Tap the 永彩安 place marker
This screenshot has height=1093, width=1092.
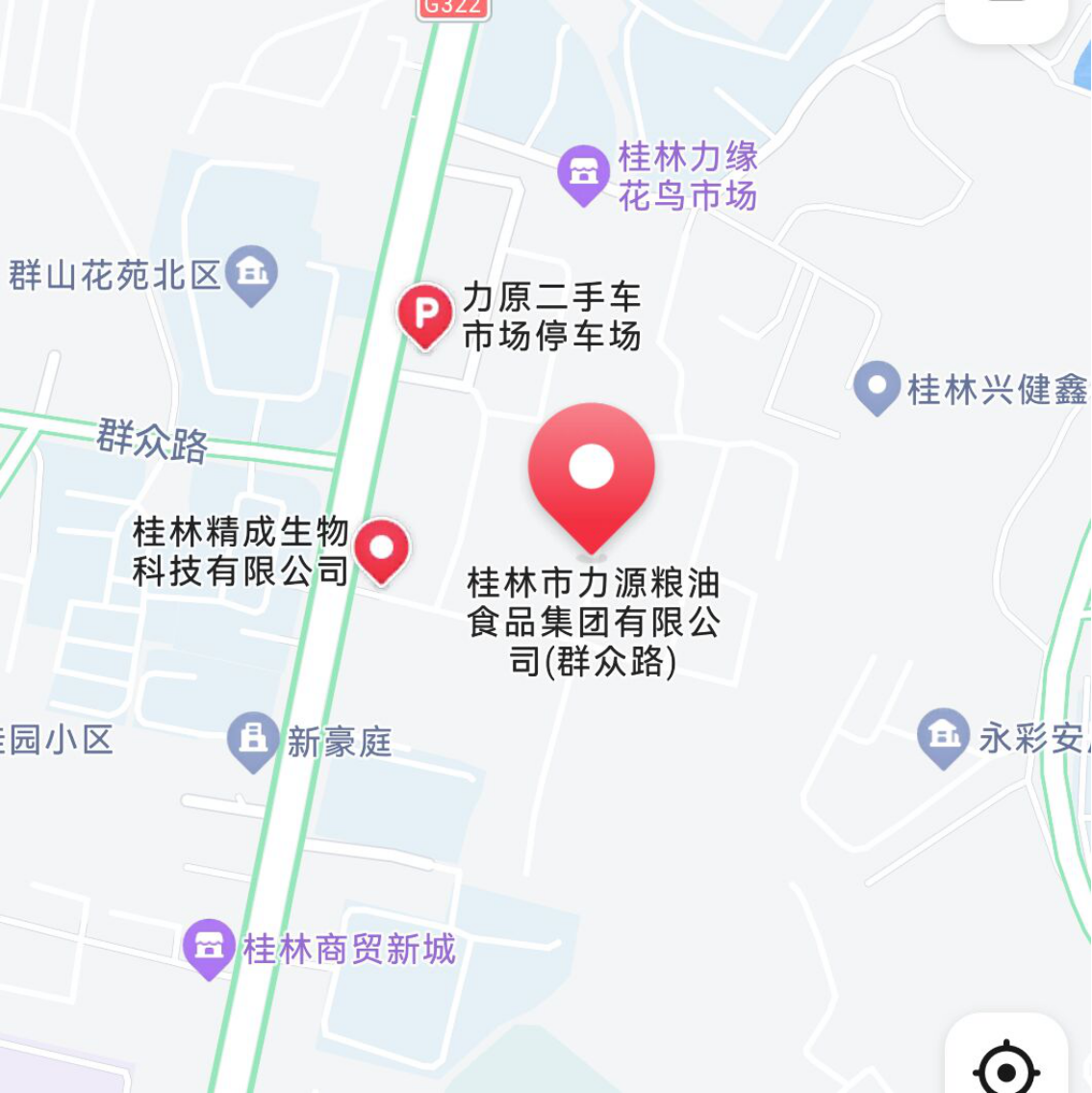[943, 737]
